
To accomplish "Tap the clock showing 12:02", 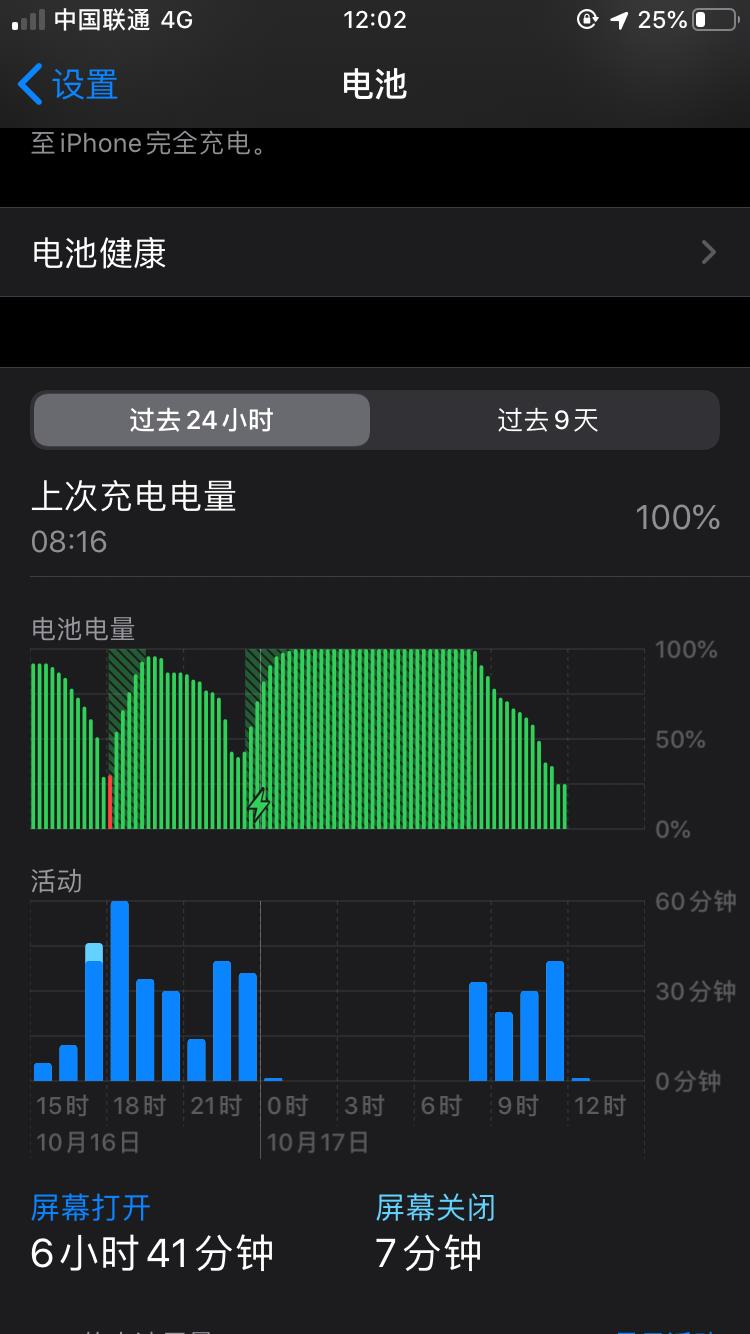I will pyautogui.click(x=375, y=18).
